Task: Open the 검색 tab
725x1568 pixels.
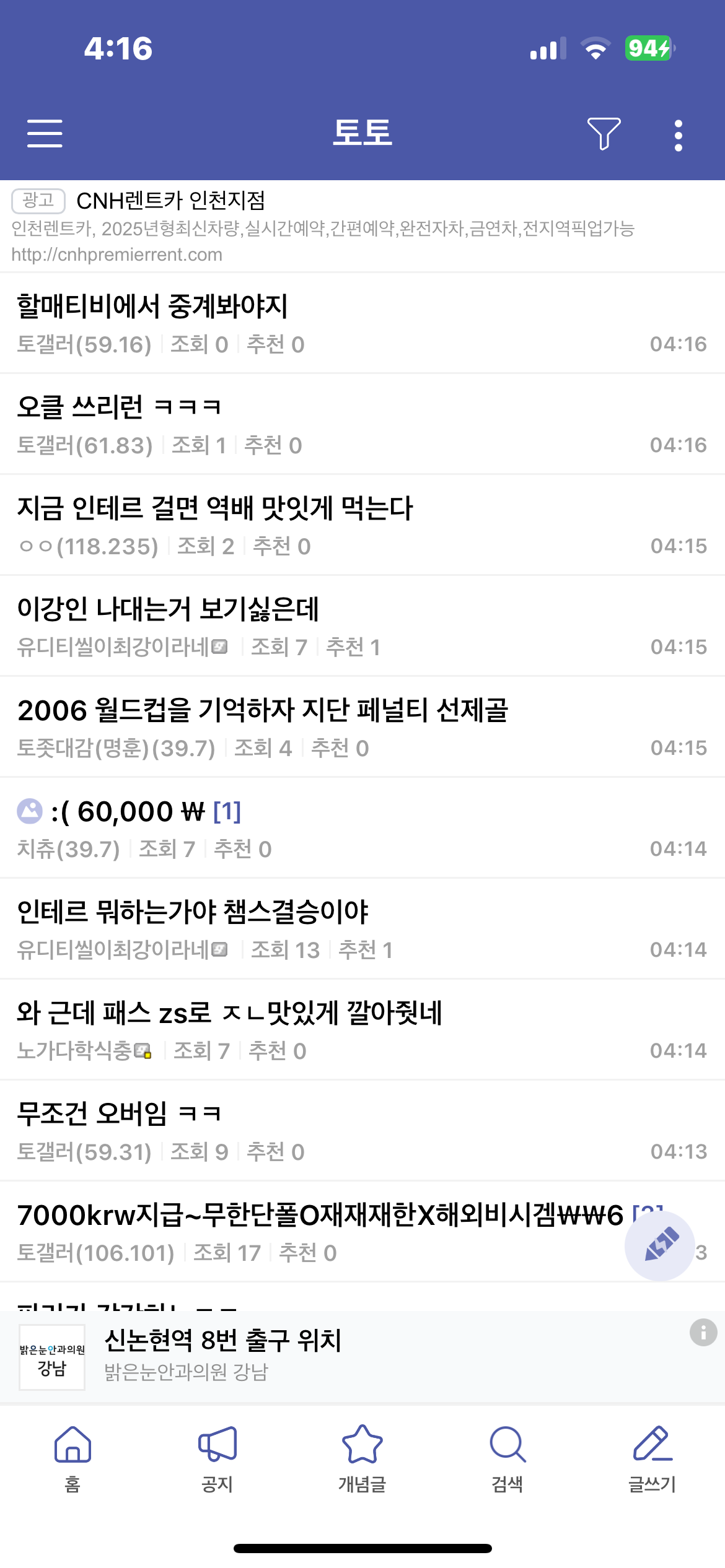Action: point(507,1458)
